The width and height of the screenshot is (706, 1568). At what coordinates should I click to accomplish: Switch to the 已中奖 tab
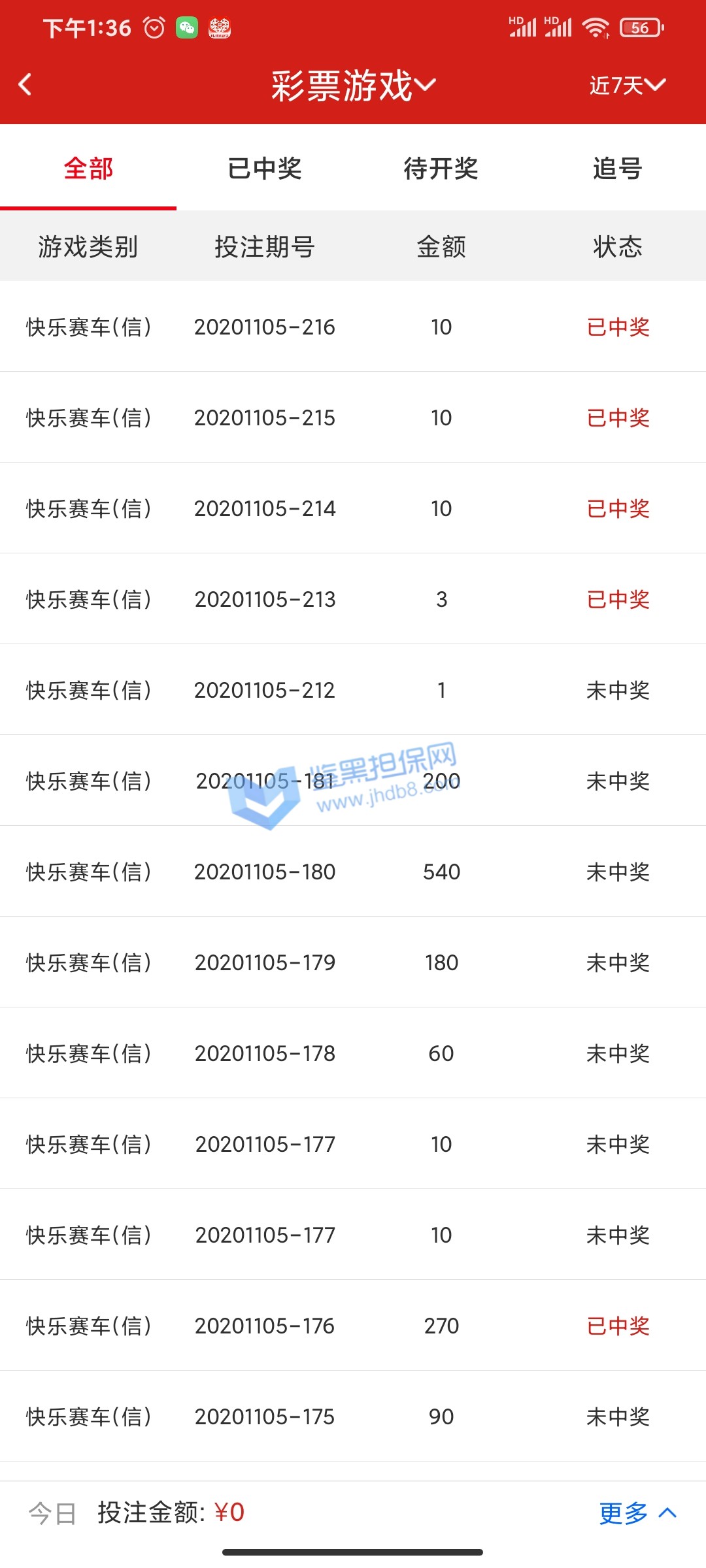265,169
